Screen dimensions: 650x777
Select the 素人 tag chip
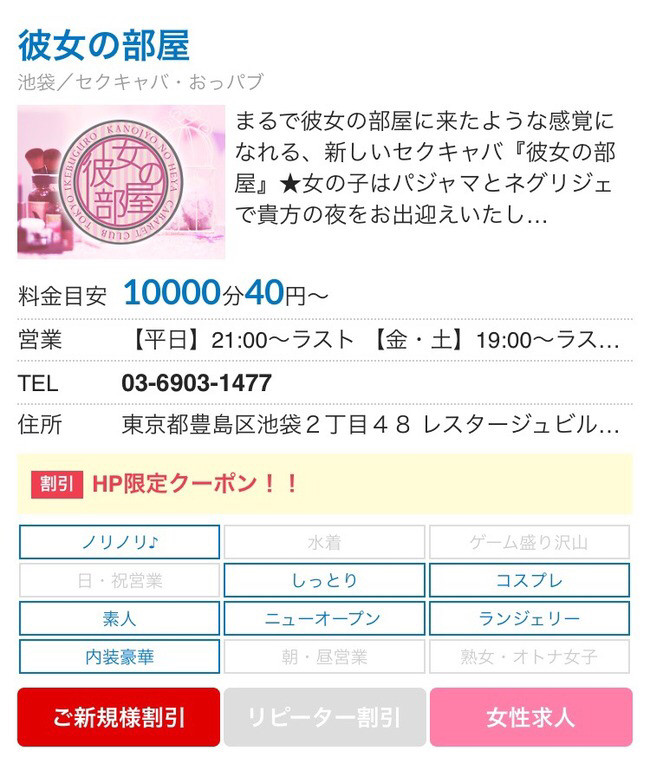pos(120,618)
